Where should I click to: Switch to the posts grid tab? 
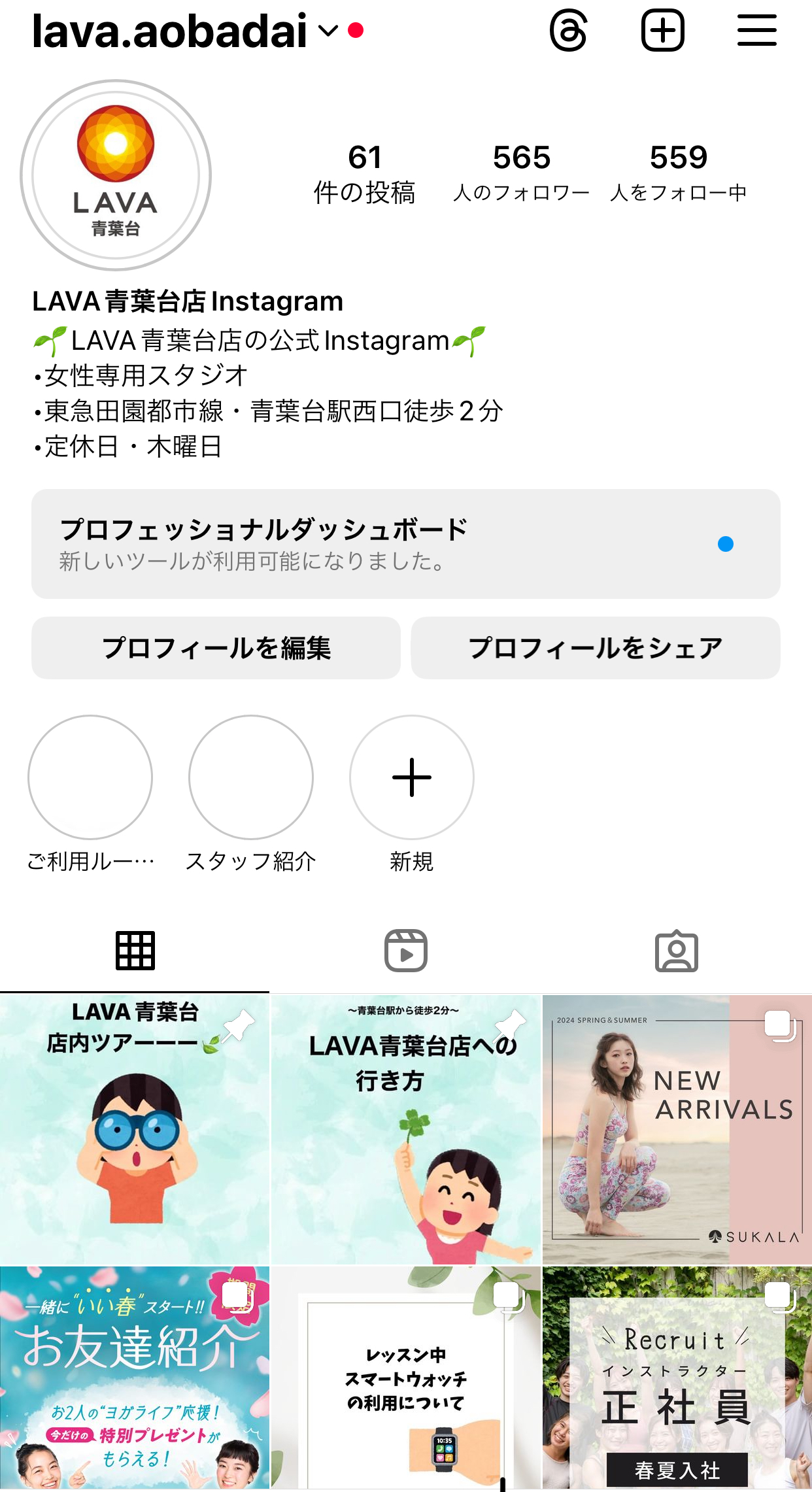click(x=135, y=951)
